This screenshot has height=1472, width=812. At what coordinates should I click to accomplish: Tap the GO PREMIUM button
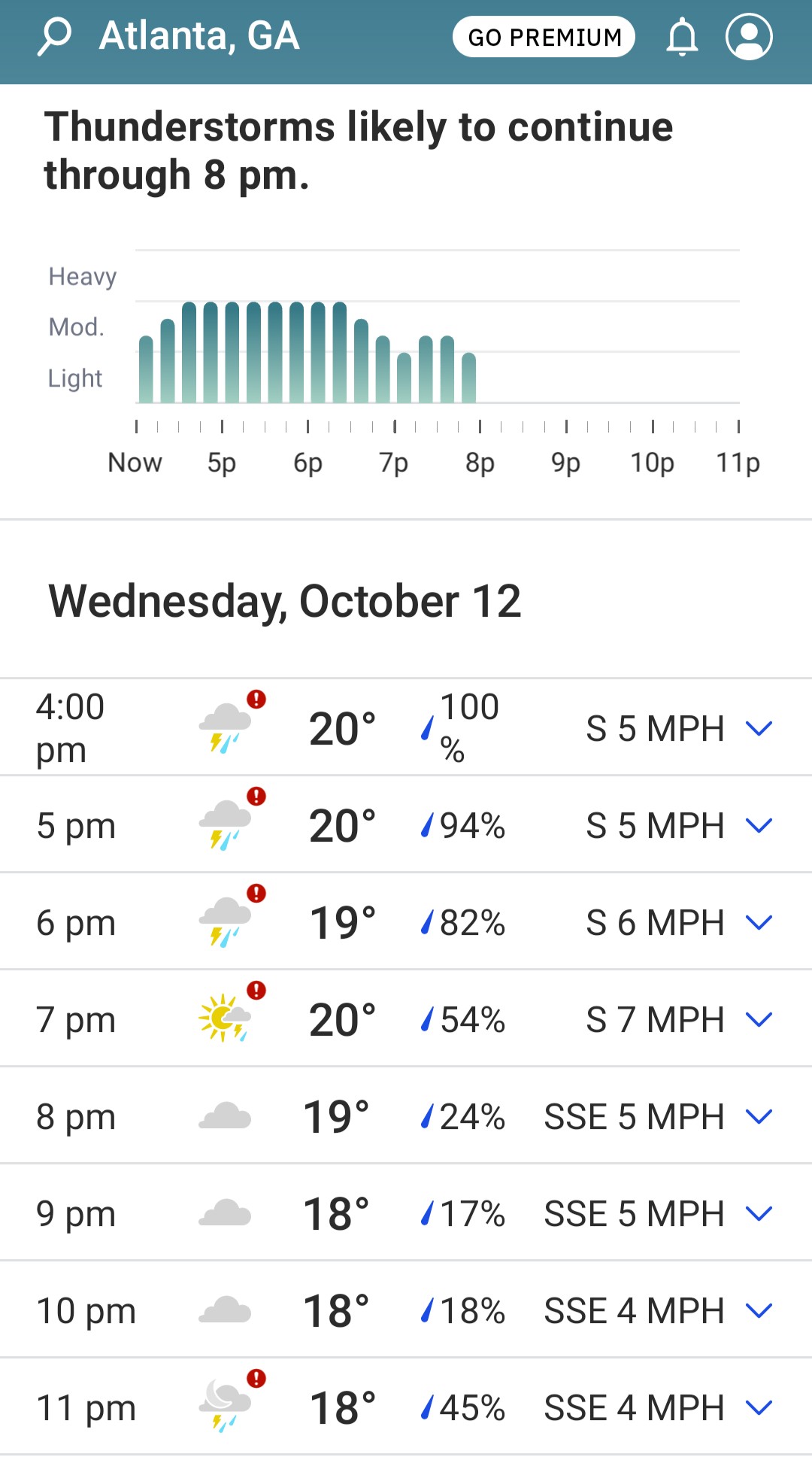click(544, 37)
